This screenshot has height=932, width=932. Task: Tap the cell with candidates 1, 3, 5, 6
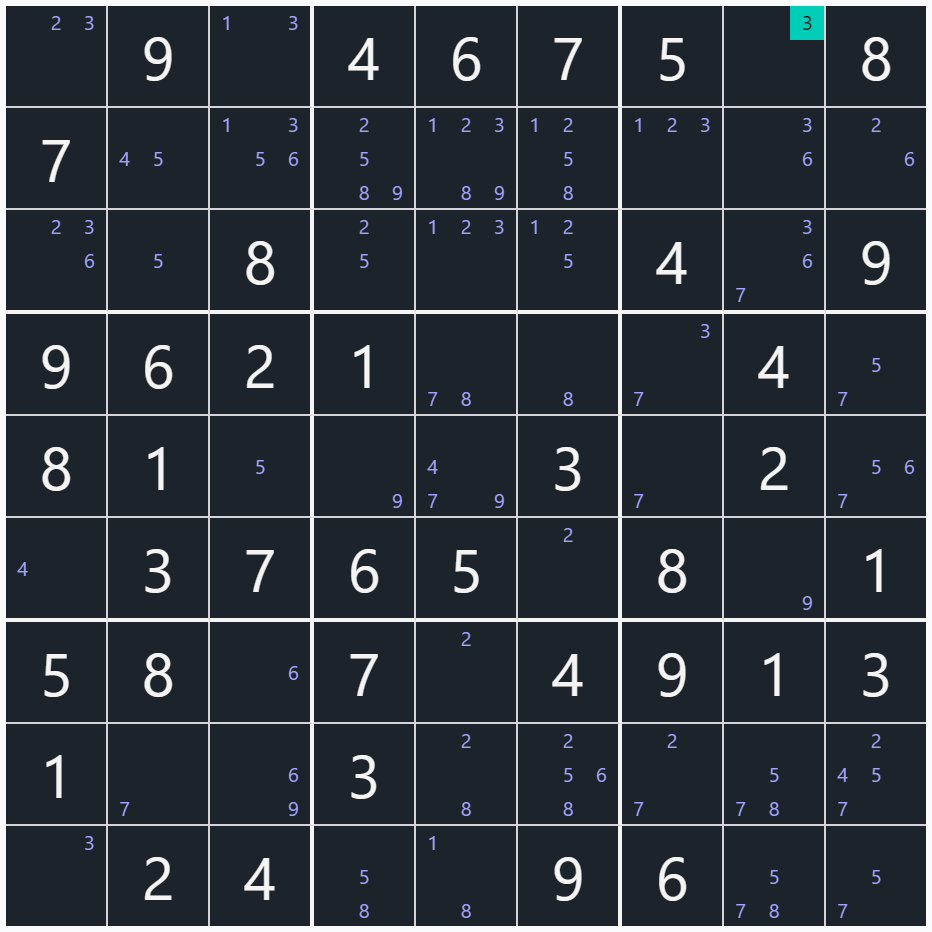(x=260, y=159)
